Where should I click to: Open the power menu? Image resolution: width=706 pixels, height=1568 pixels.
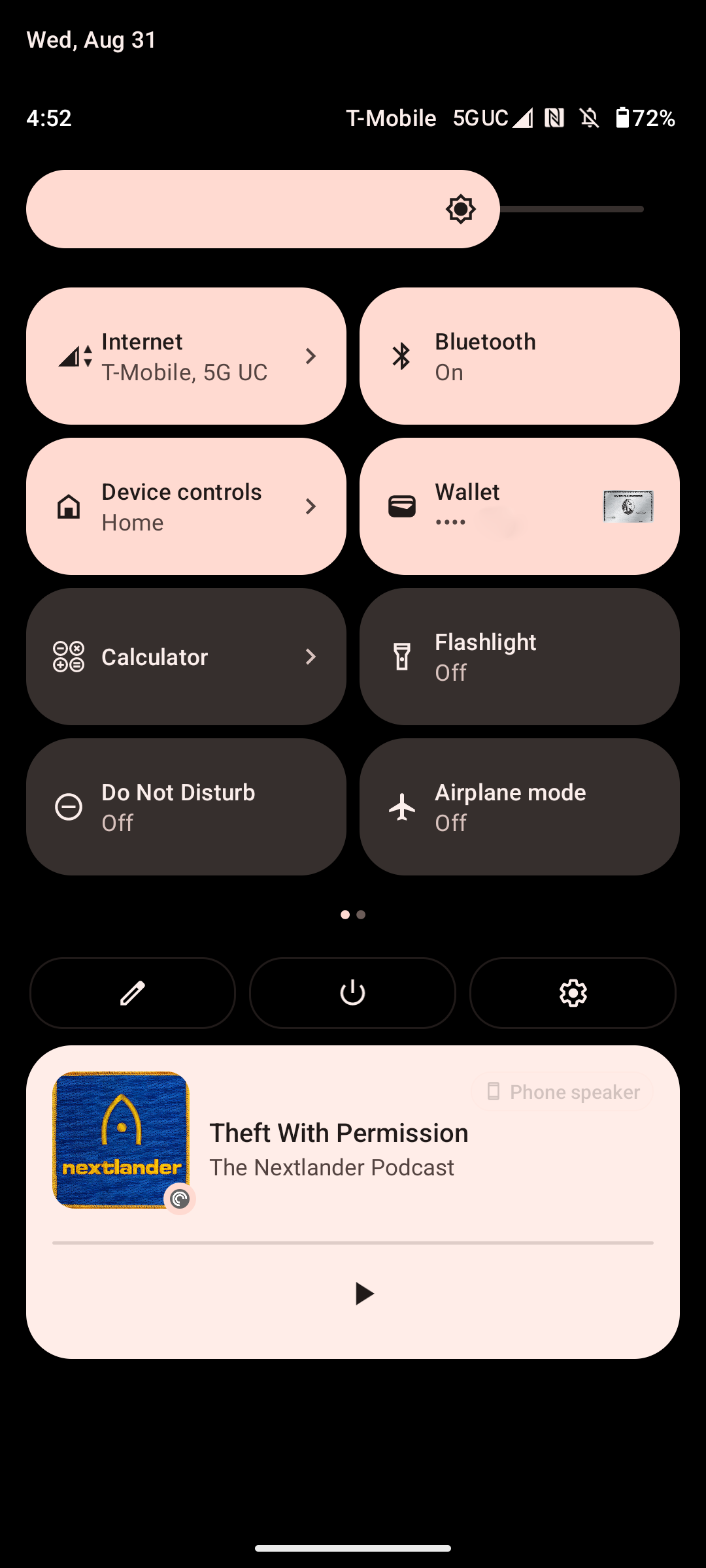point(352,993)
